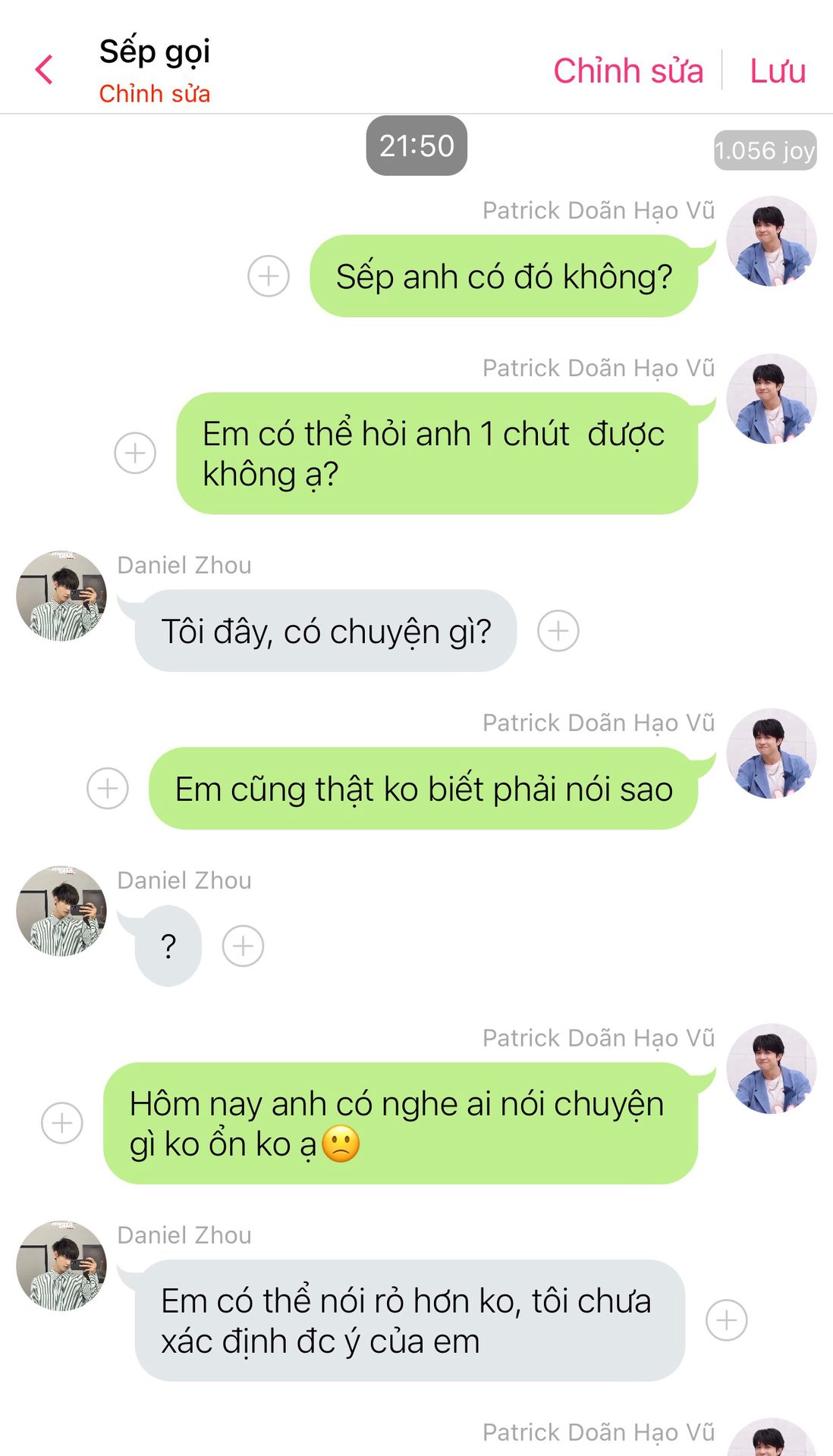The image size is (833, 1456).
Task: Tap plus beside 'Tôi đây, có chuyện gì?'
Action: click(x=558, y=631)
